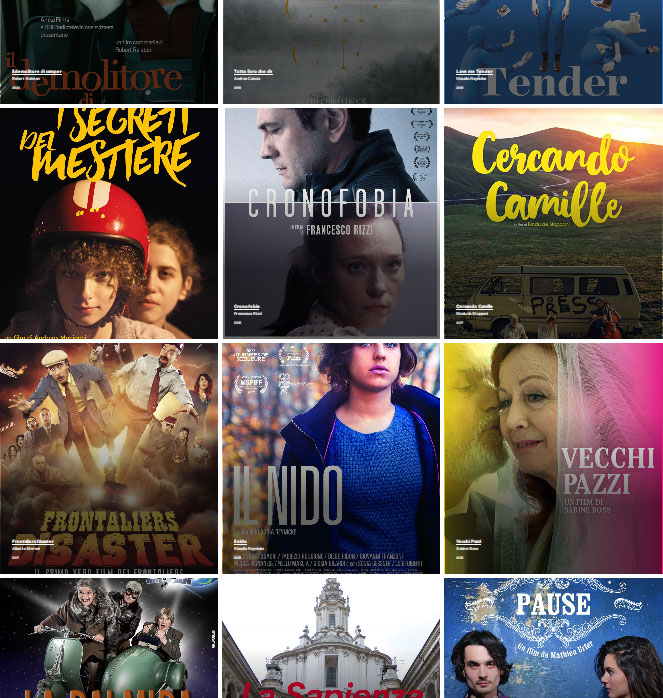Open the Il demolitore film tile
Screen dimensions: 663x698
click(x=108, y=50)
